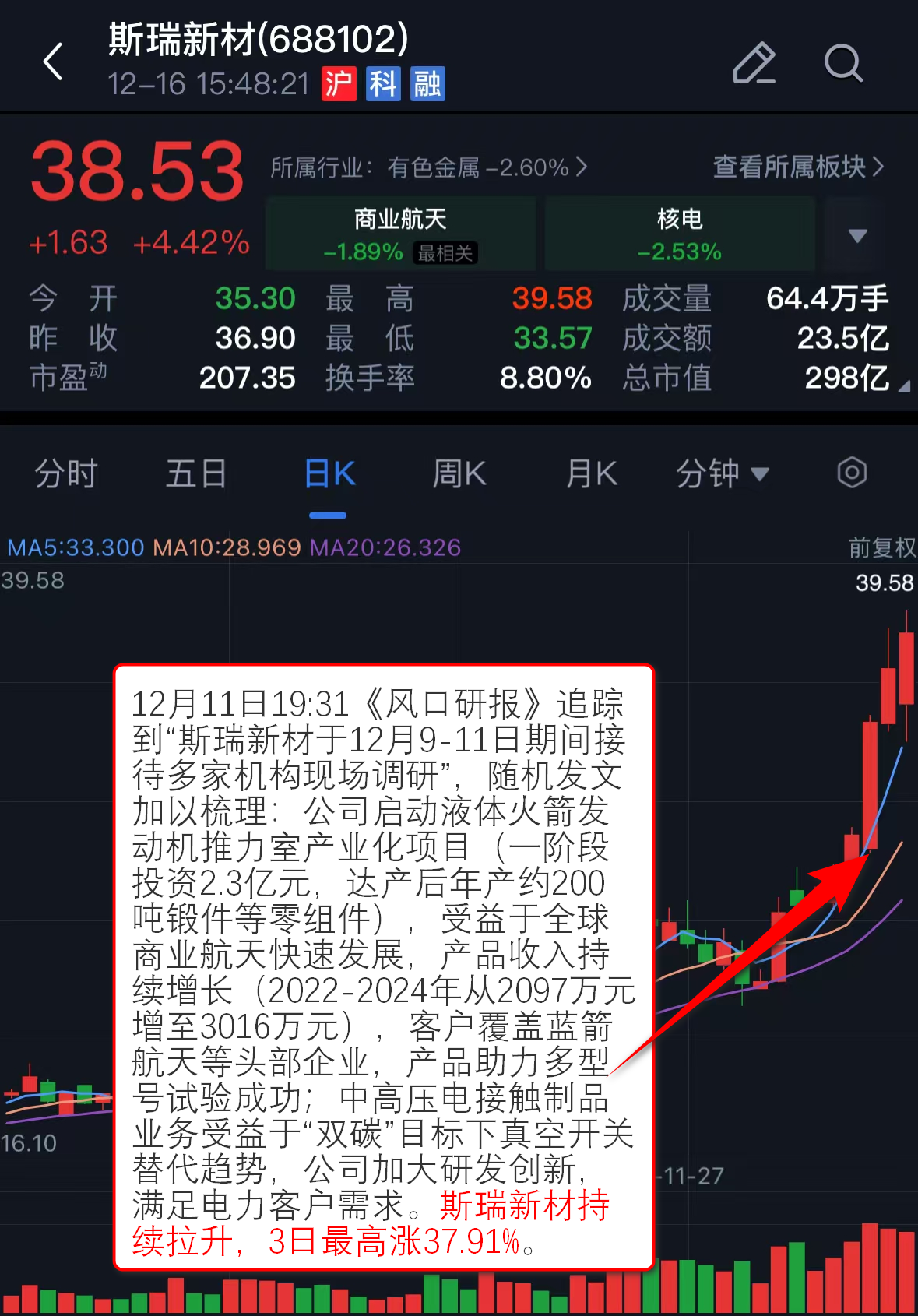Viewport: 918px width, 1316px height.
Task: Change the 前复权 adjustment mode
Action: coord(881,547)
